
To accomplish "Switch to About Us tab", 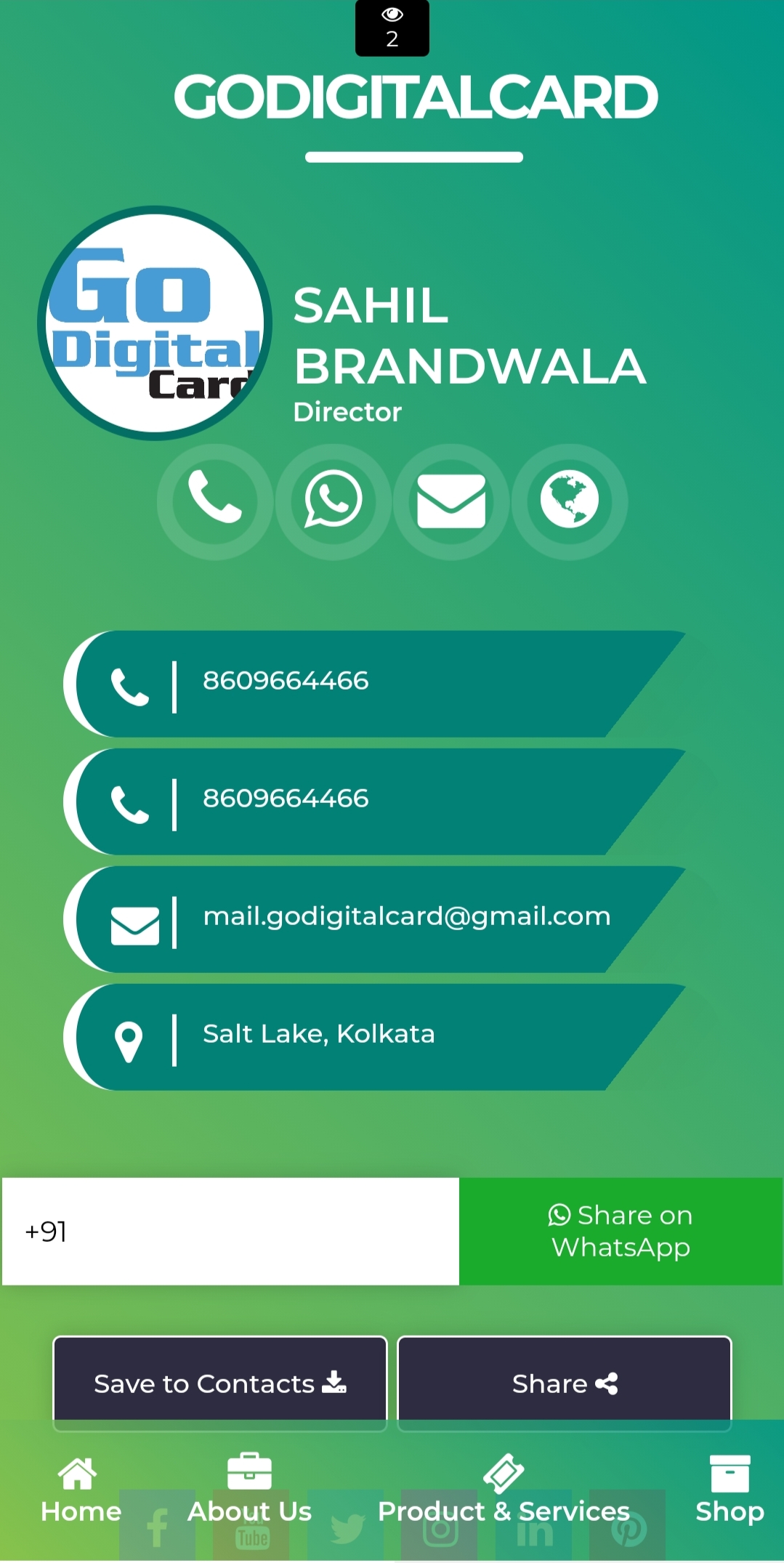I will pyautogui.click(x=249, y=1491).
